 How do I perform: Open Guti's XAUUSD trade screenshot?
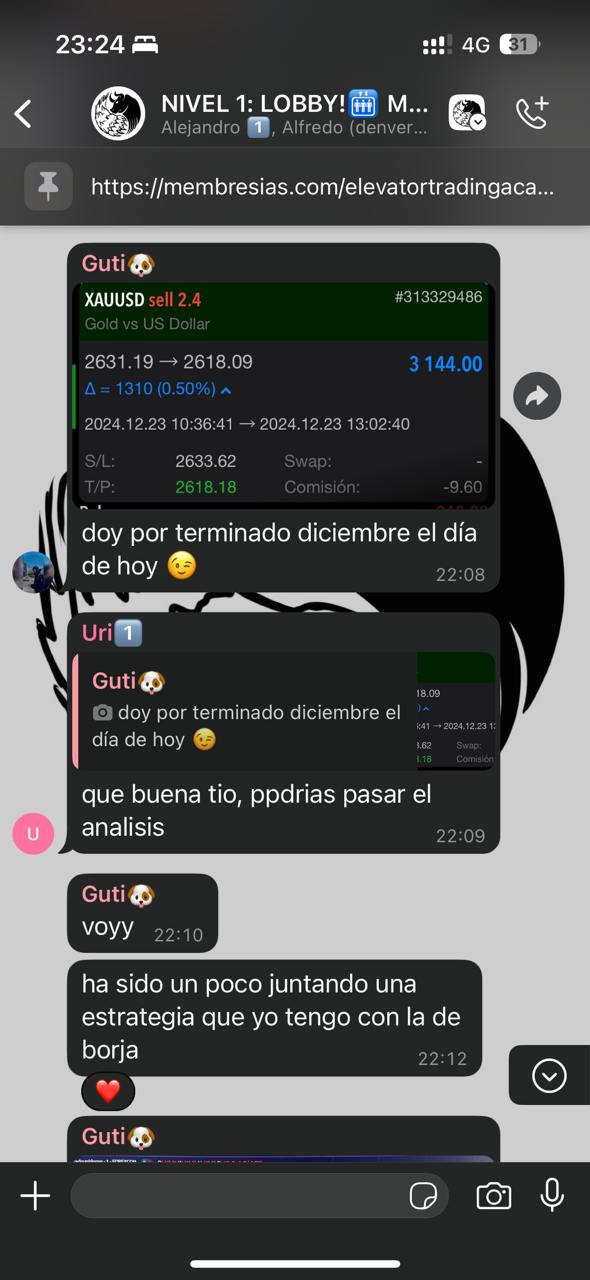pyautogui.click(x=283, y=396)
